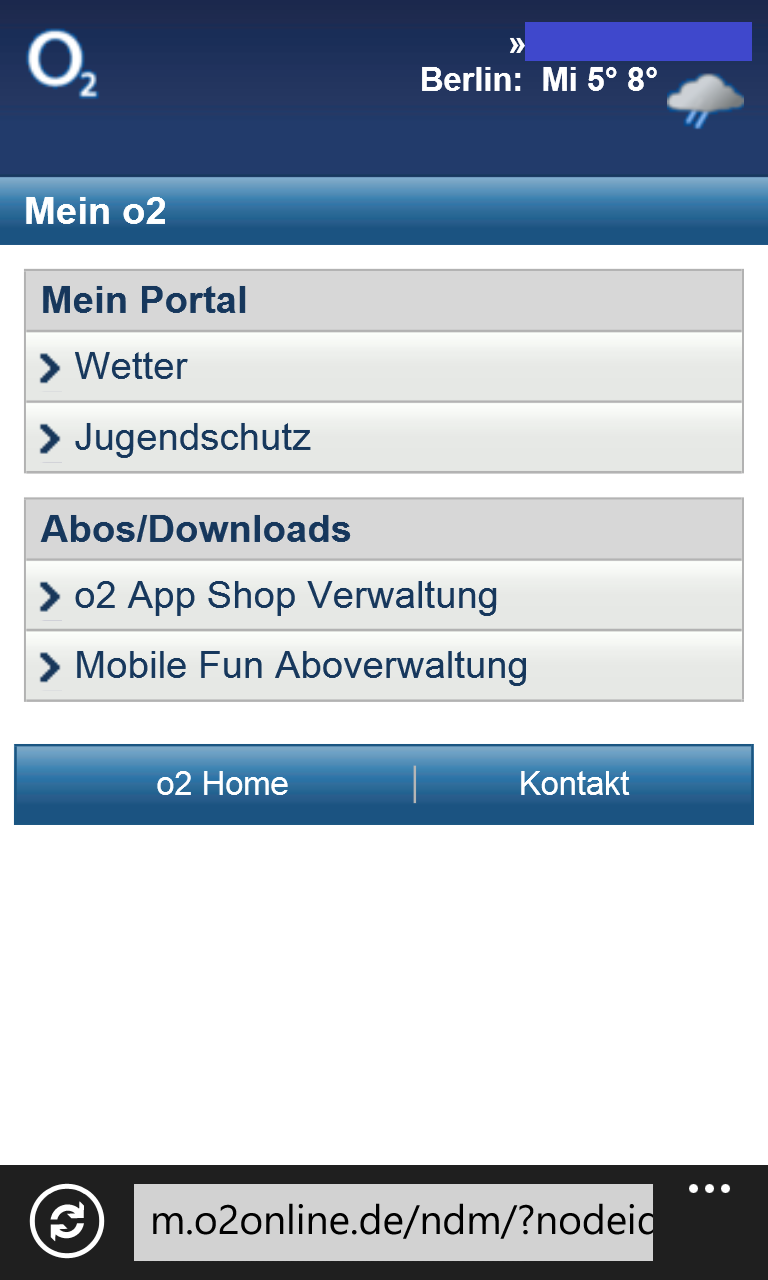Tap the browser address bar
Viewport: 768px width, 1280px height.
click(393, 1221)
